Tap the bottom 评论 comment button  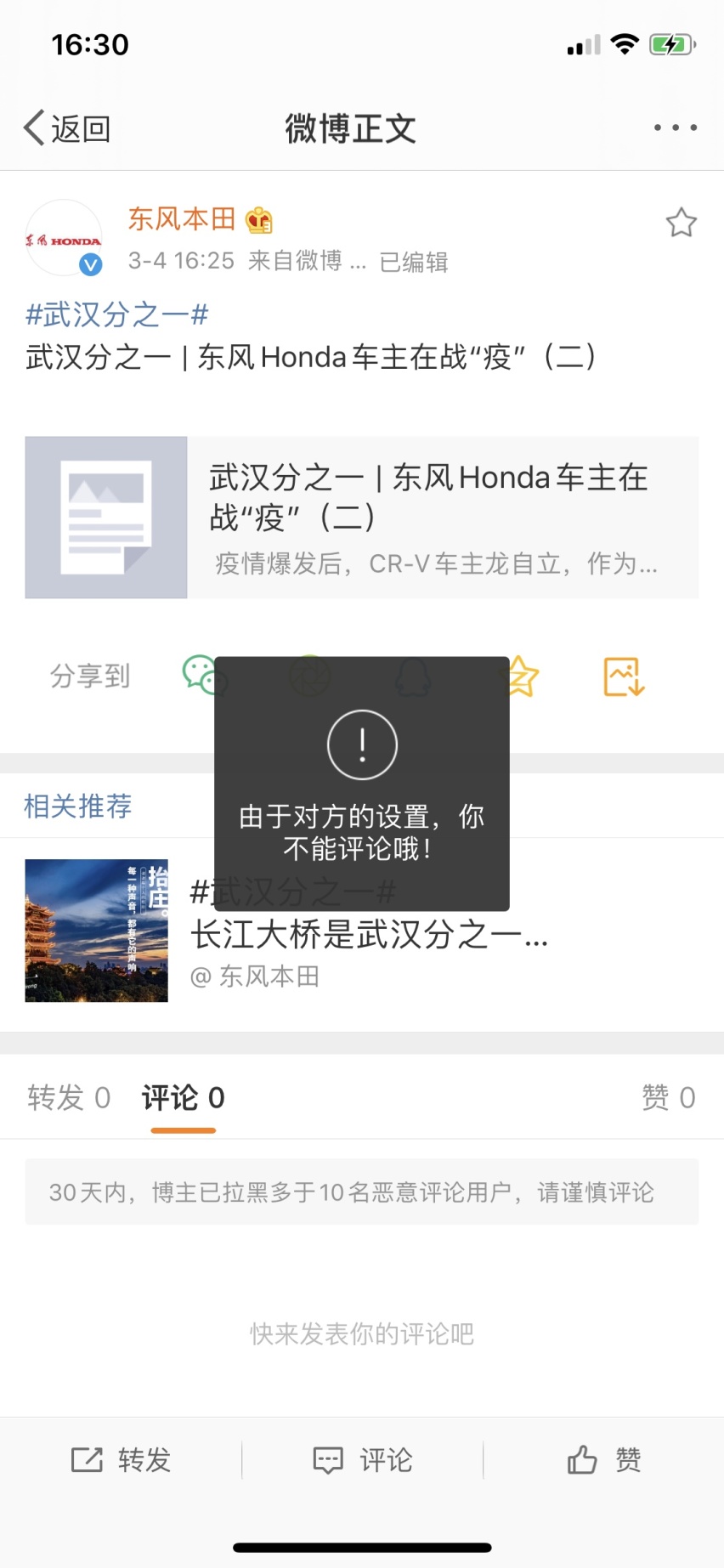click(362, 1460)
